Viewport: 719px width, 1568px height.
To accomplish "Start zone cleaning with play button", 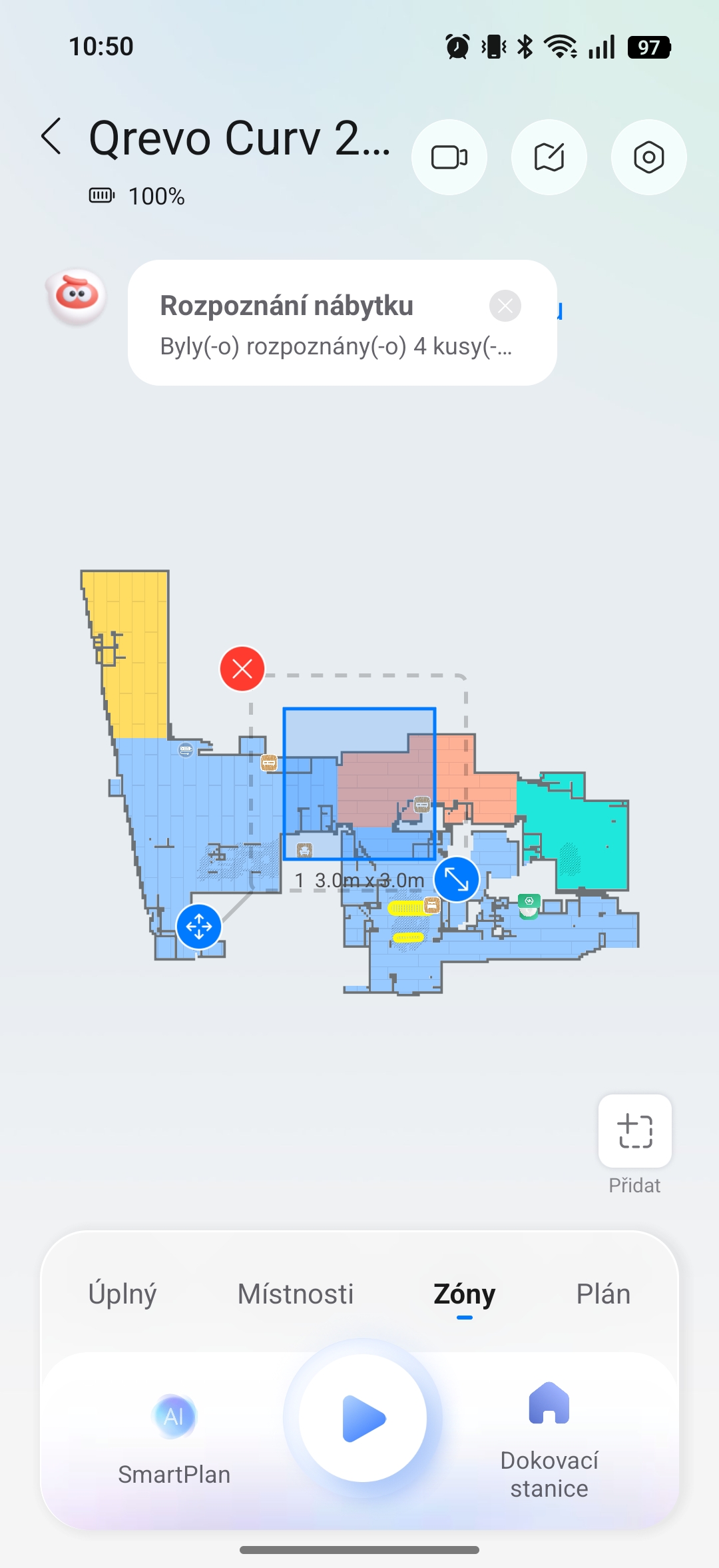I will (x=363, y=1418).
